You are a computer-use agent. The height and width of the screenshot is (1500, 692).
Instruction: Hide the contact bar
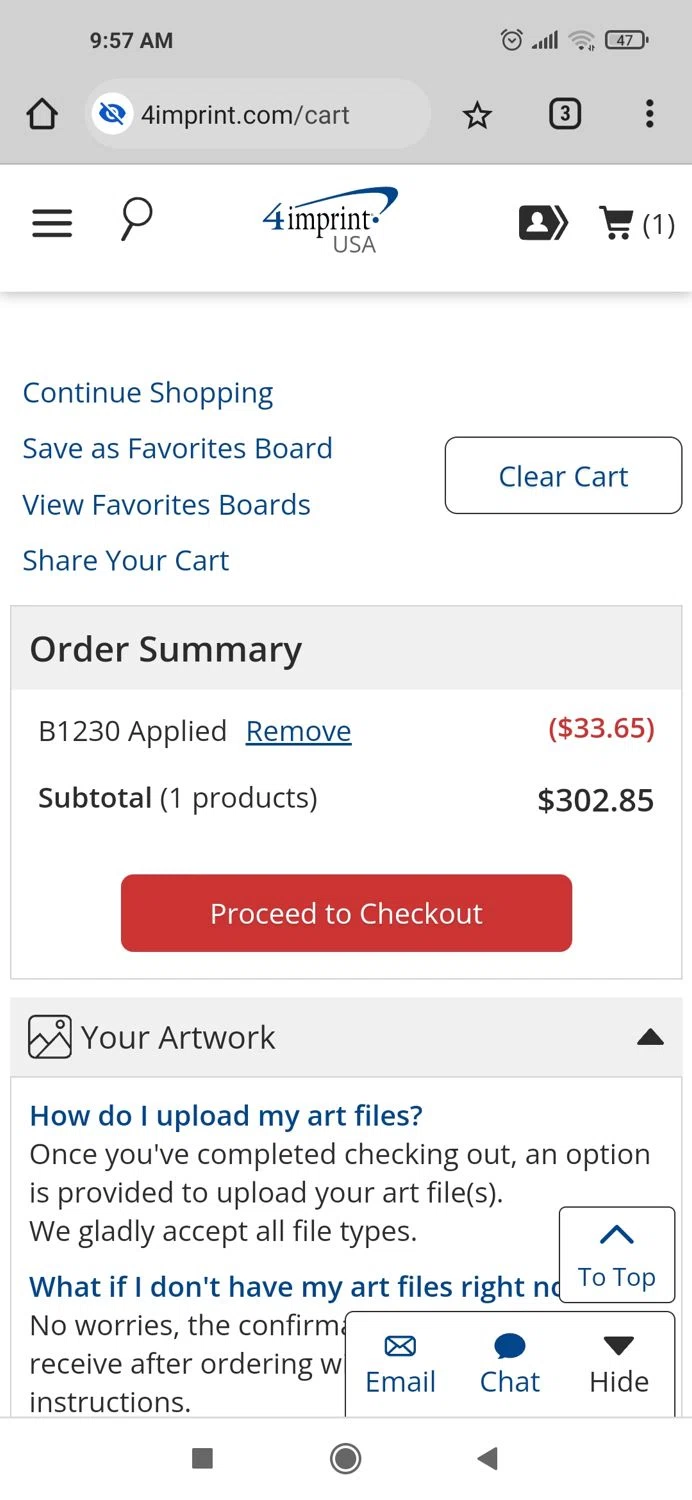pyautogui.click(x=619, y=1366)
